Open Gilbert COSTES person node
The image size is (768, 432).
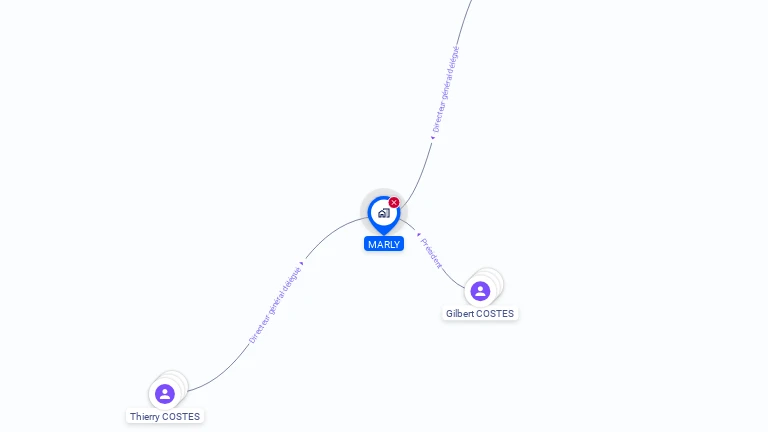(x=480, y=291)
